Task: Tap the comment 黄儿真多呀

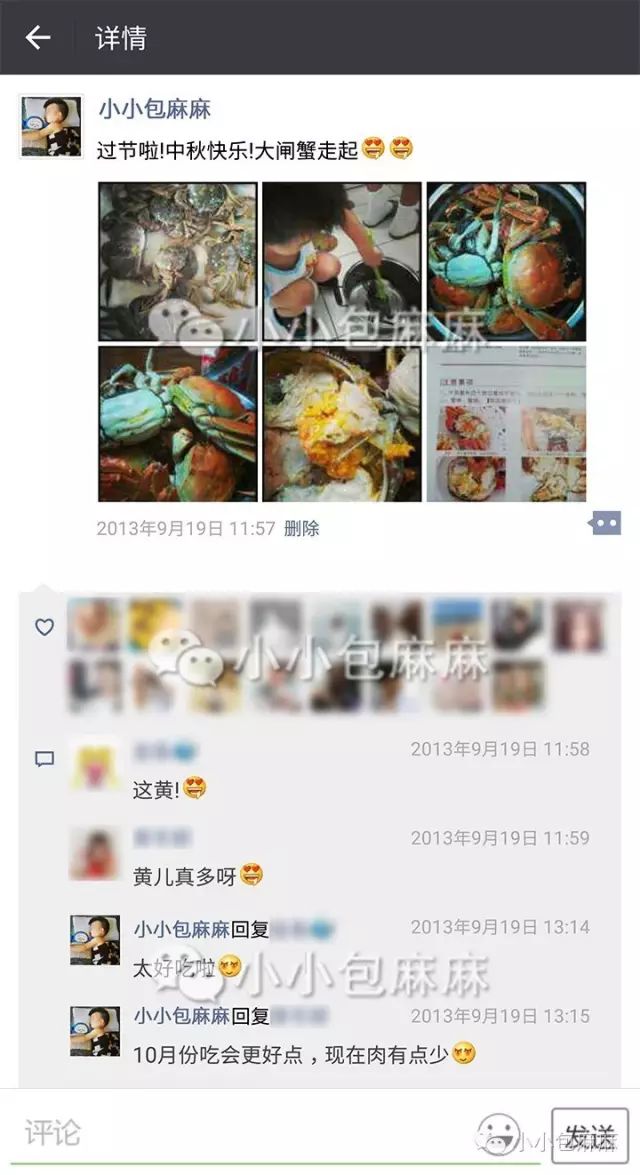Action: (198, 877)
